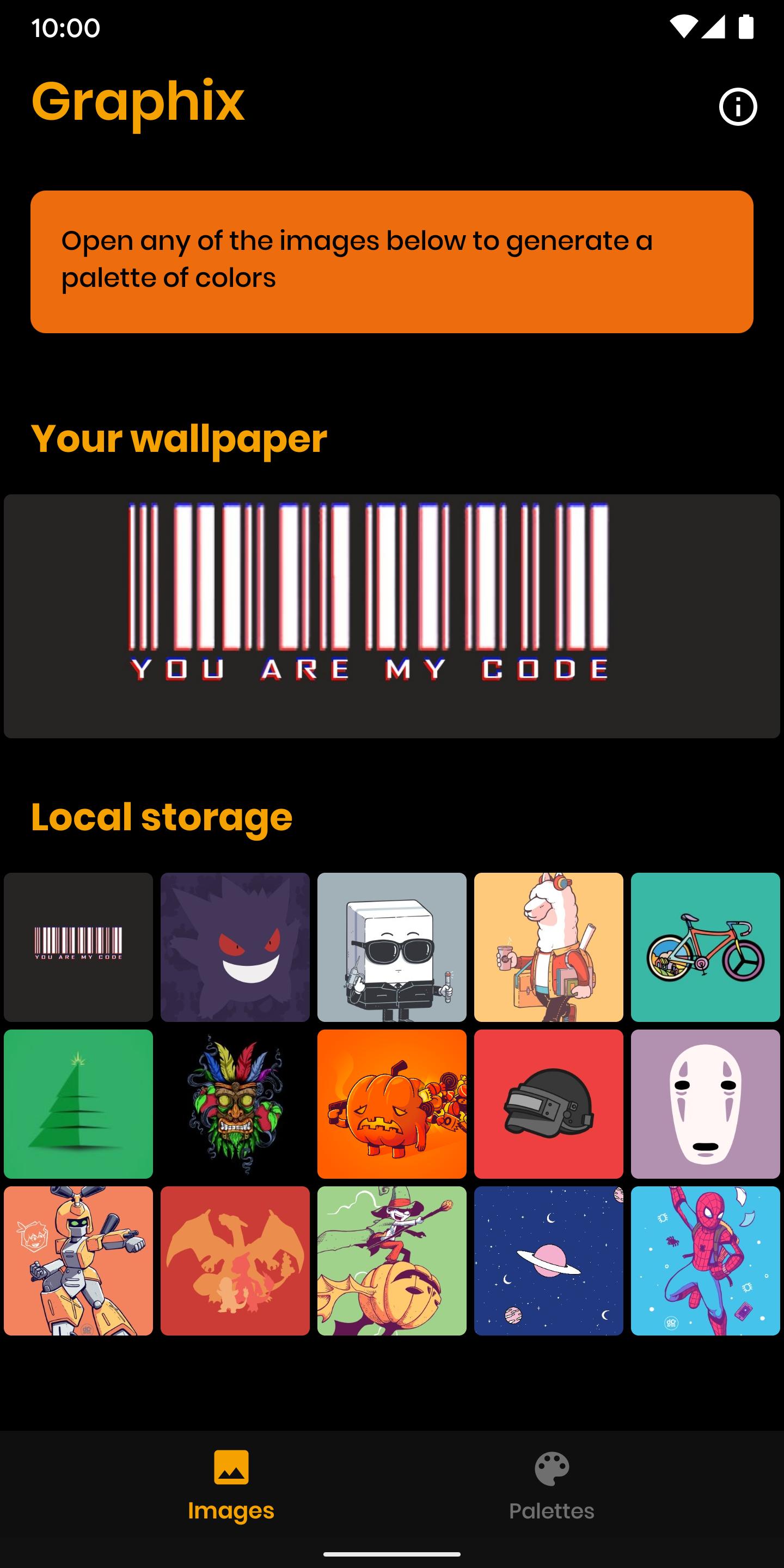The image size is (784, 1568).
Task: Open the green Christmas tree image
Action: coord(78,1104)
